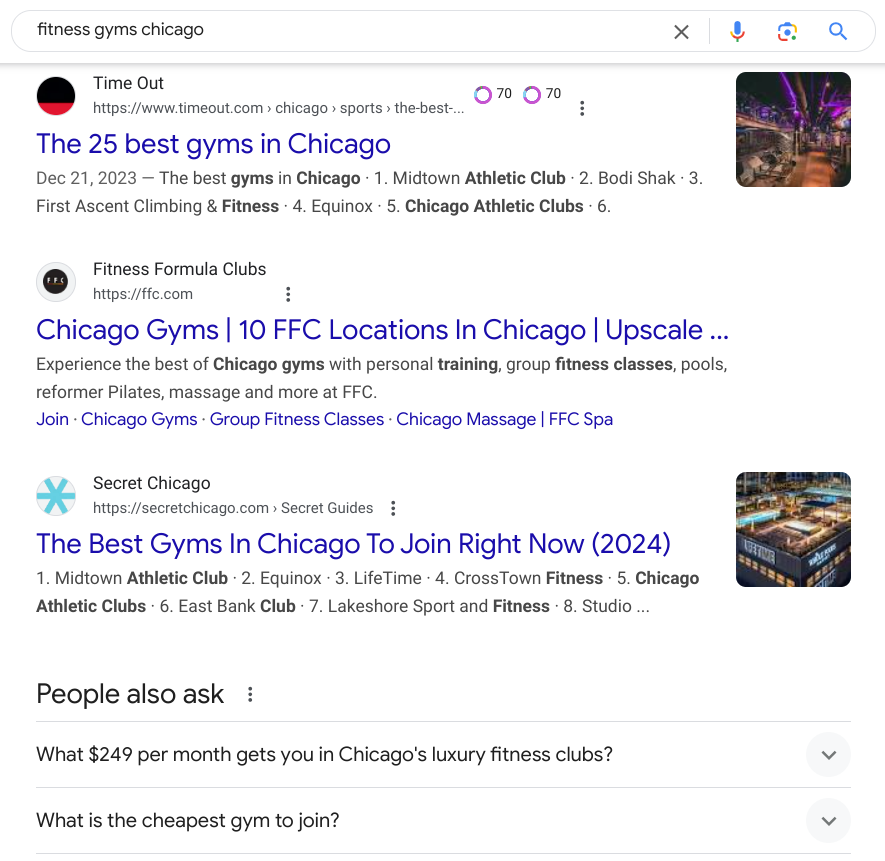Open overflow menu for Time Out result
This screenshot has height=861, width=885.
582,108
